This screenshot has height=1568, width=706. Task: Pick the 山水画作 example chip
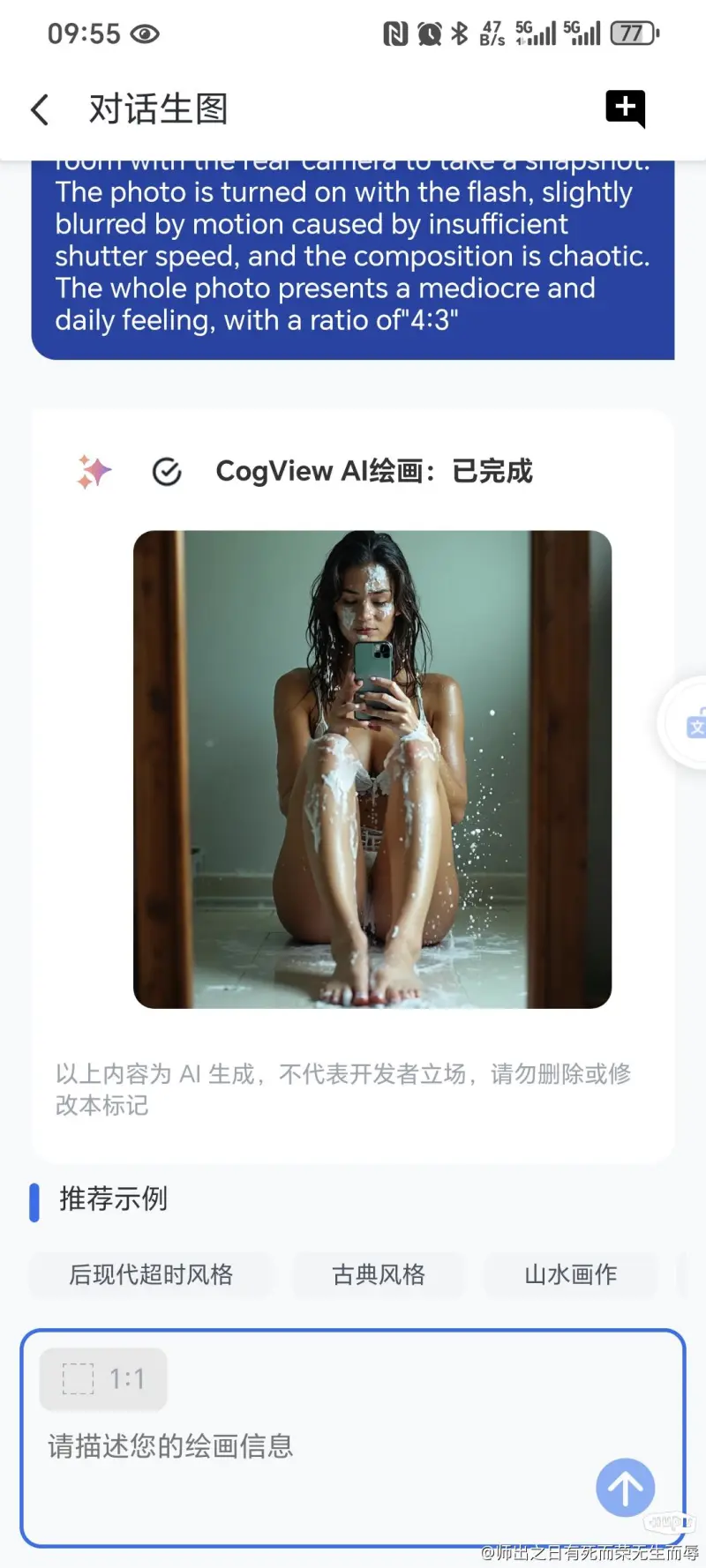coord(570,1274)
